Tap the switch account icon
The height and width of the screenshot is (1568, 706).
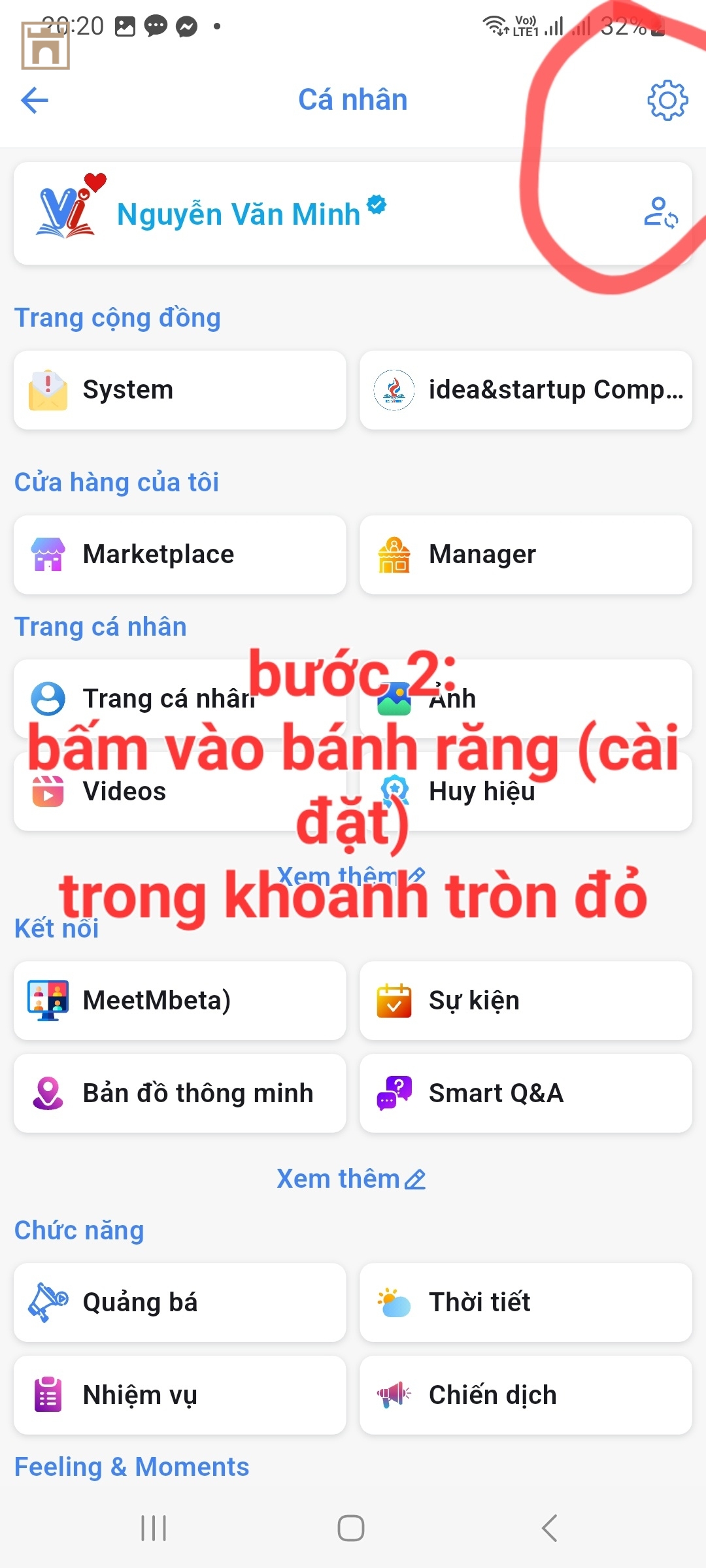coord(660,213)
